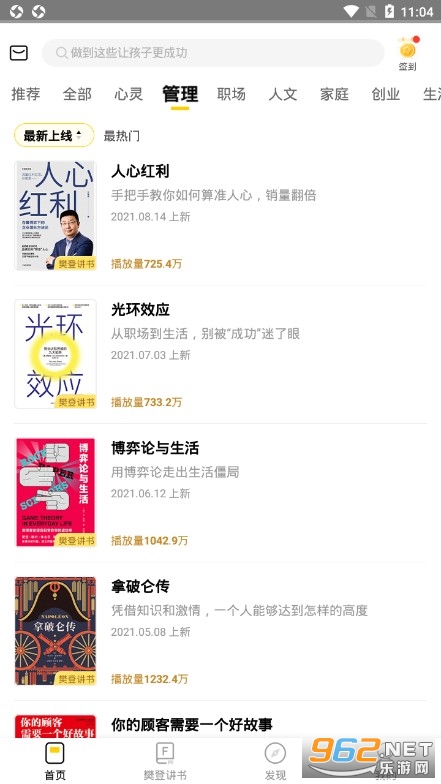The width and height of the screenshot is (441, 784).
Task: Open the book 人心红利
Action: (220, 216)
